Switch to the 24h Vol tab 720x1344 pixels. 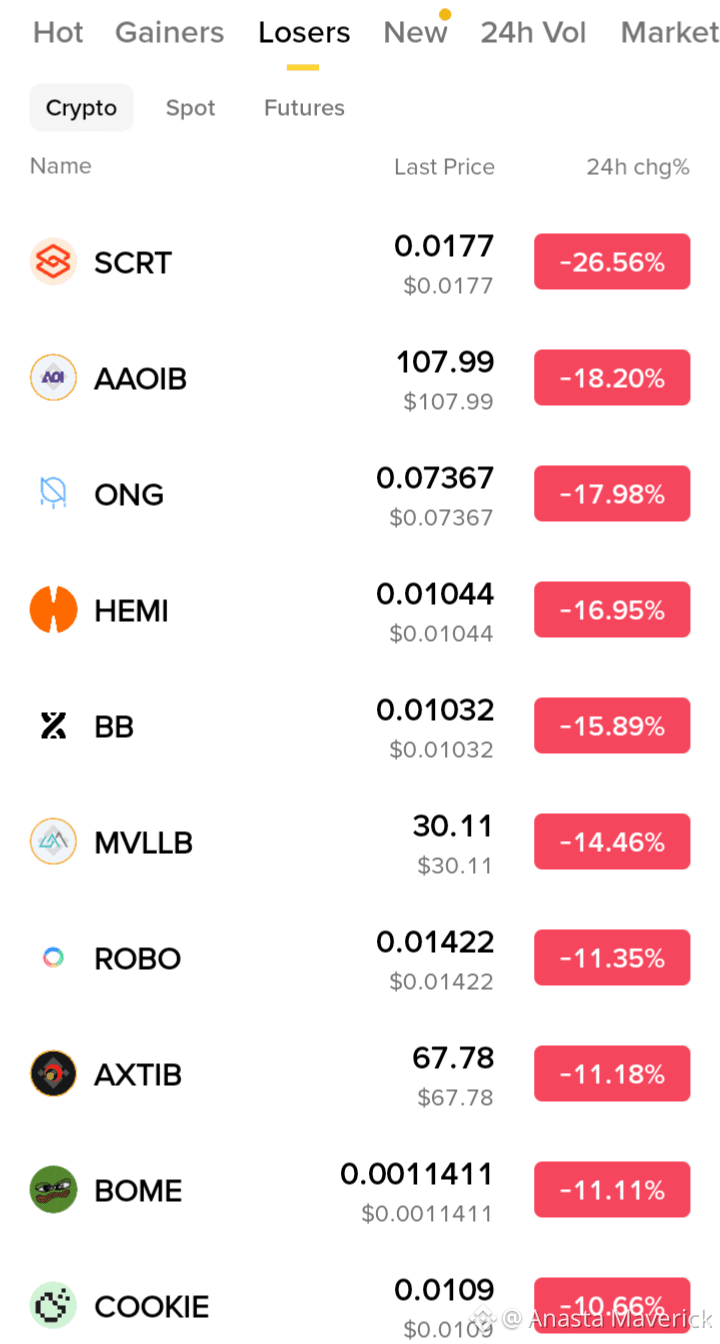pyautogui.click(x=533, y=33)
